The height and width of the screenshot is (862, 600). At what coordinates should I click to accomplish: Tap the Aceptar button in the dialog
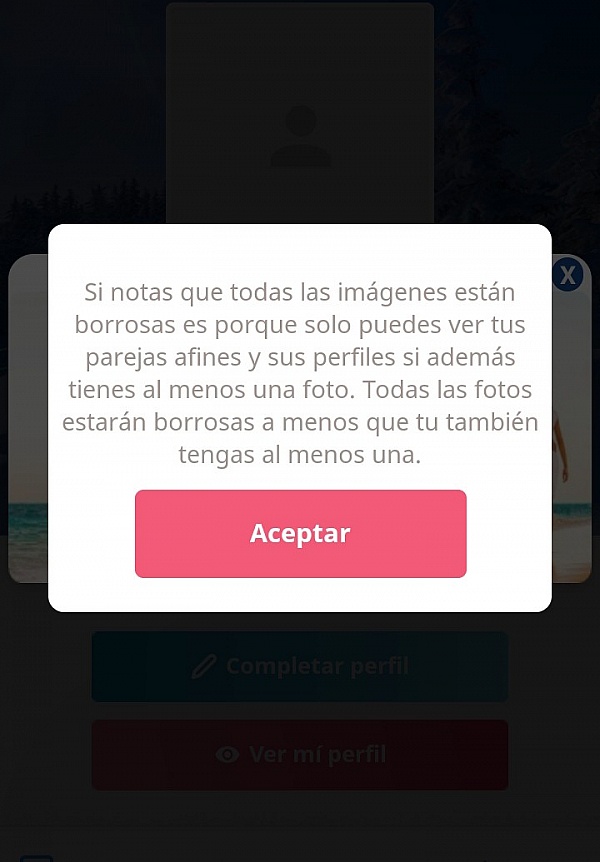[x=300, y=533]
